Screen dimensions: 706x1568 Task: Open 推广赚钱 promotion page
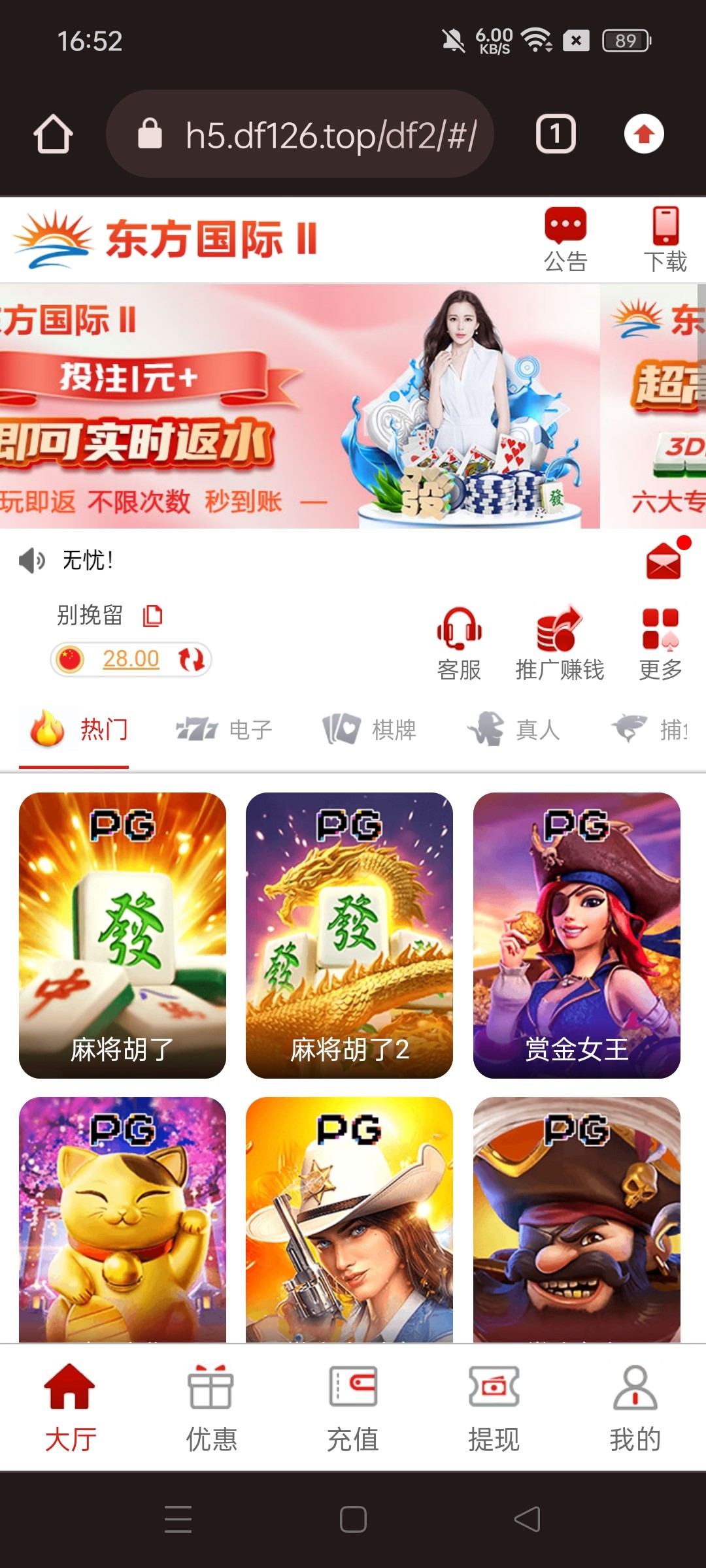point(560,644)
